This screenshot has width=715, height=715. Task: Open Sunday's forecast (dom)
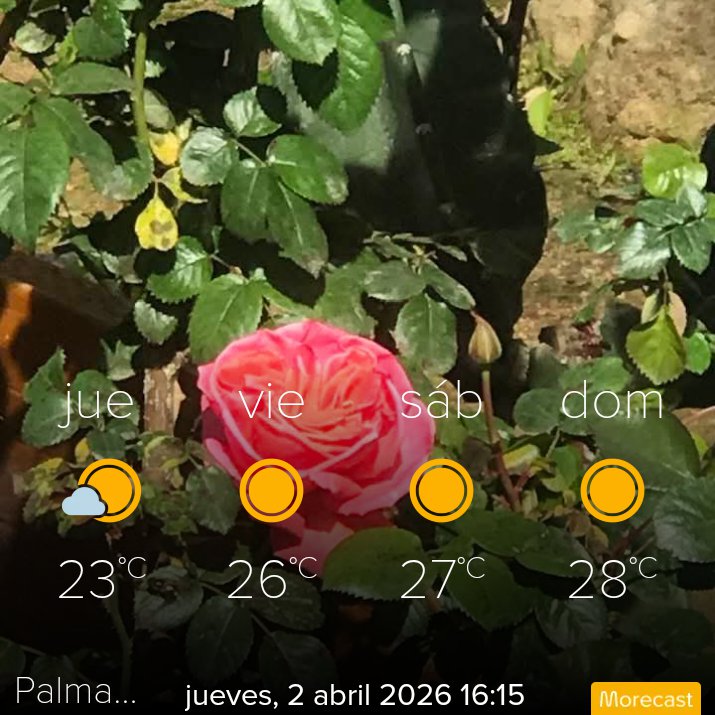[612, 492]
